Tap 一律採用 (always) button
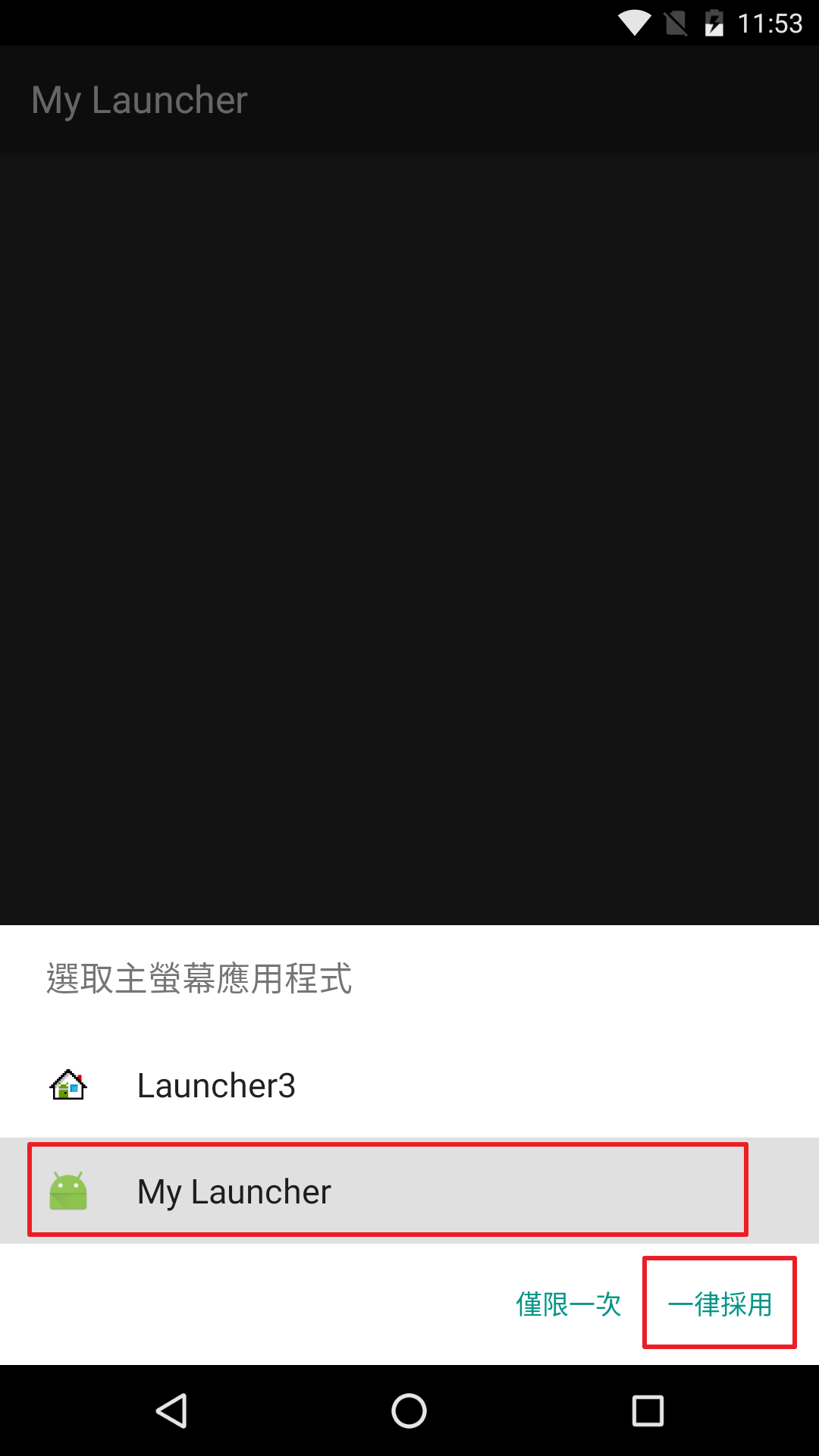This screenshot has width=819, height=1456. pos(719,1304)
